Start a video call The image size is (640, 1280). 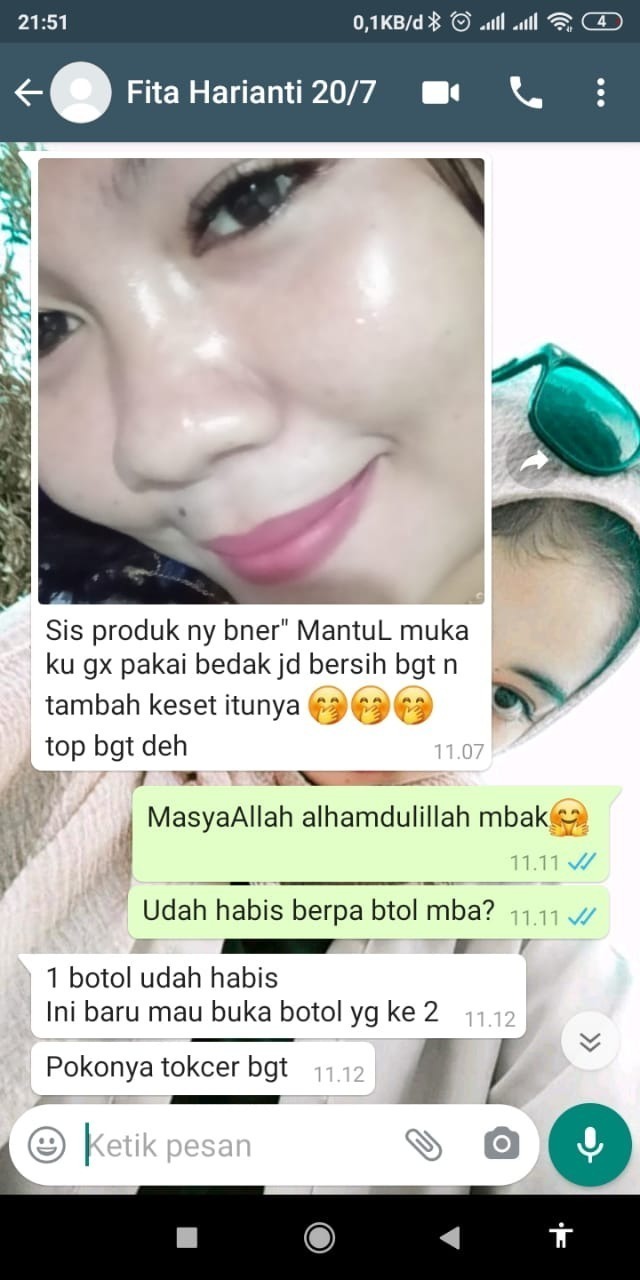click(x=440, y=93)
